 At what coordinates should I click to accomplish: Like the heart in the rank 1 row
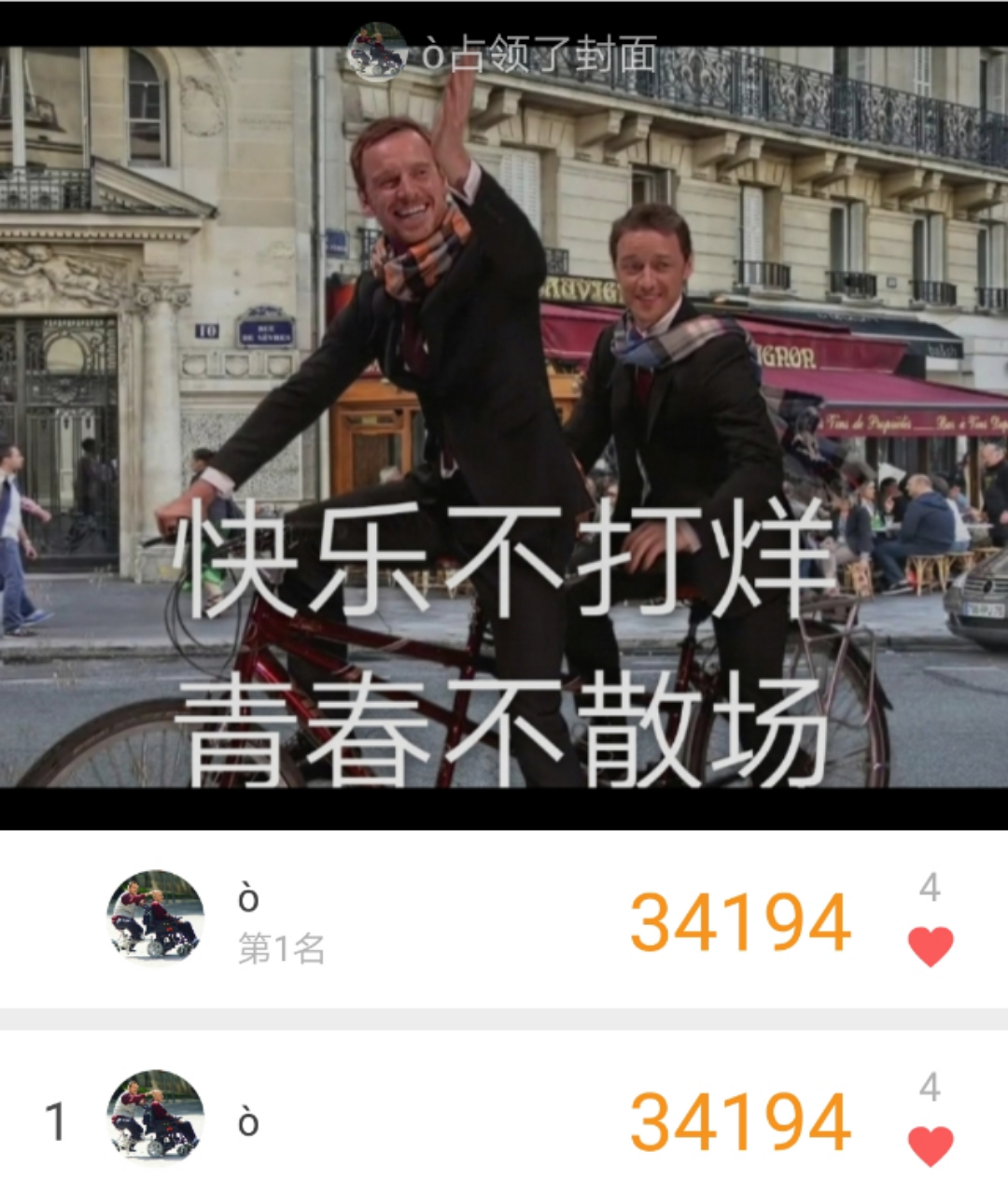(x=931, y=1145)
